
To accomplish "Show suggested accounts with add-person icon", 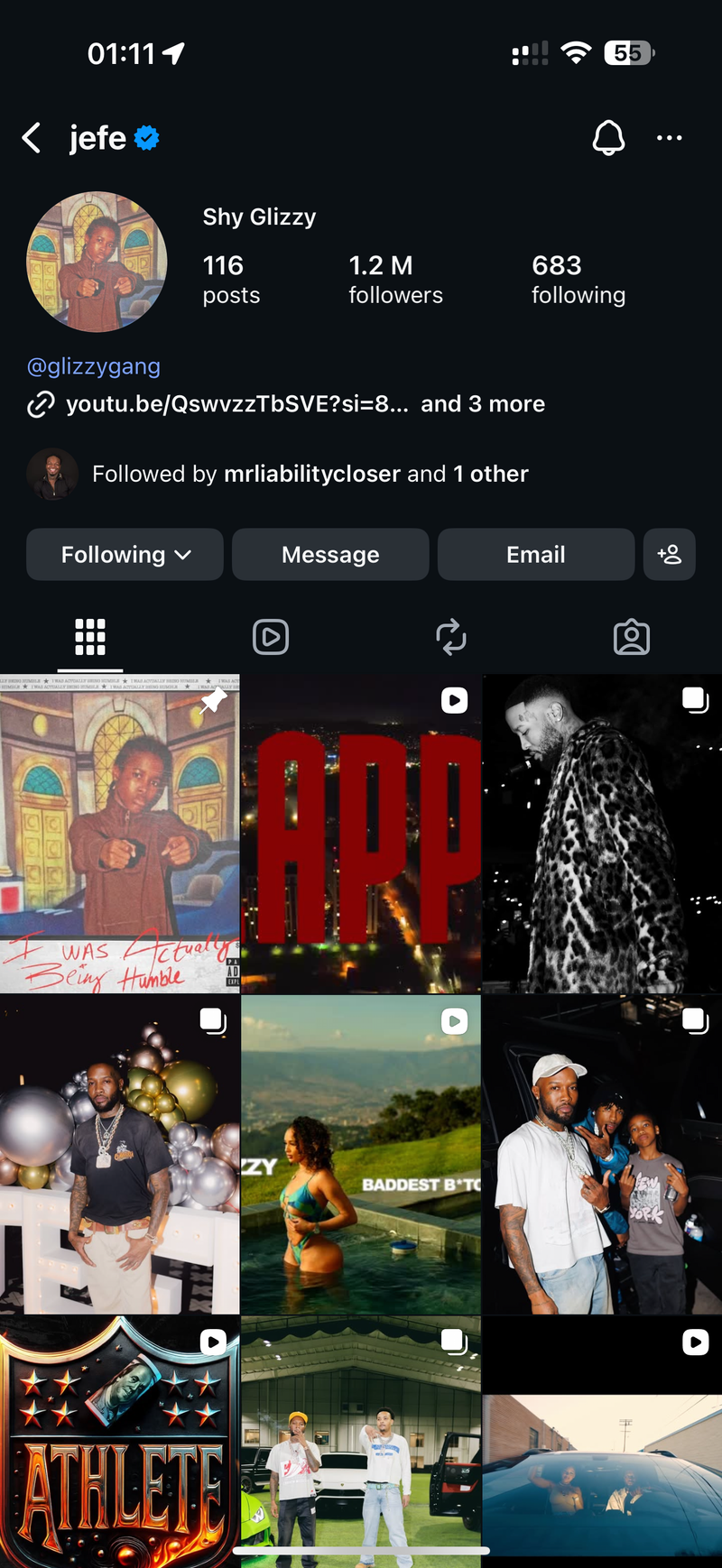I will pyautogui.click(x=669, y=555).
